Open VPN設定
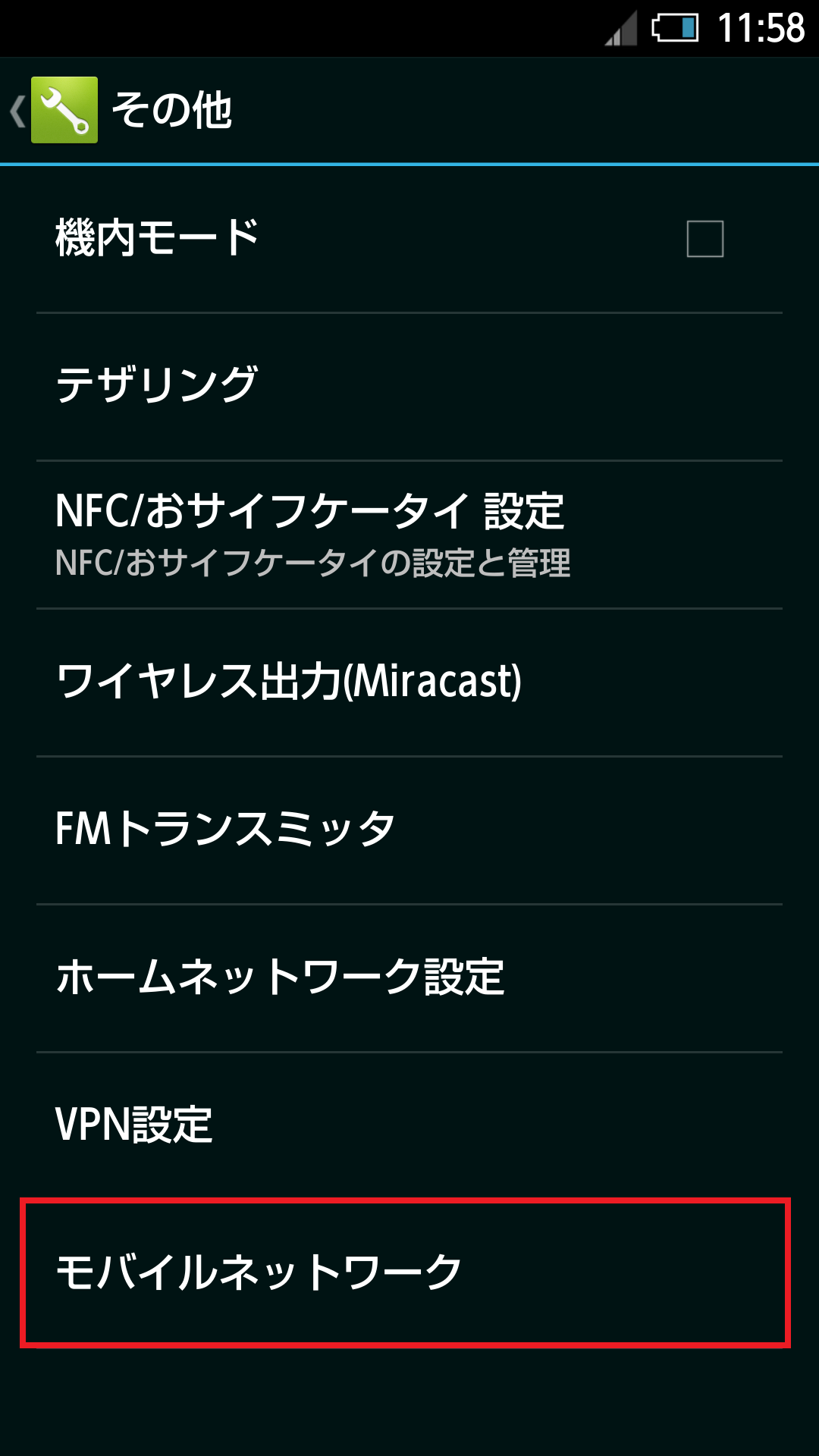Image resolution: width=819 pixels, height=1456 pixels. [409, 1125]
